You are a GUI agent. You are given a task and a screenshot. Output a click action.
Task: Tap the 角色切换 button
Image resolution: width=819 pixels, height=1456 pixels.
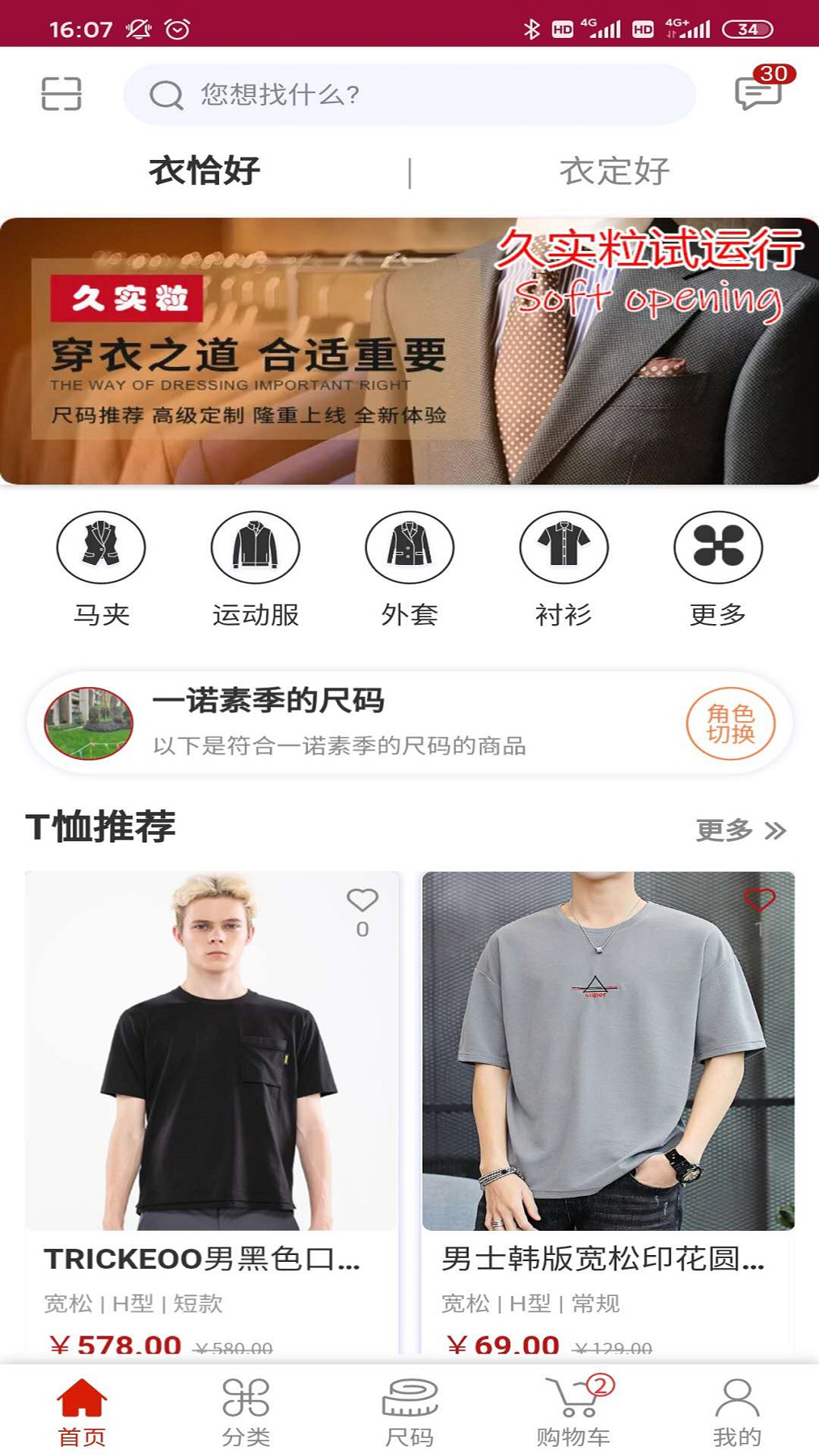(730, 723)
